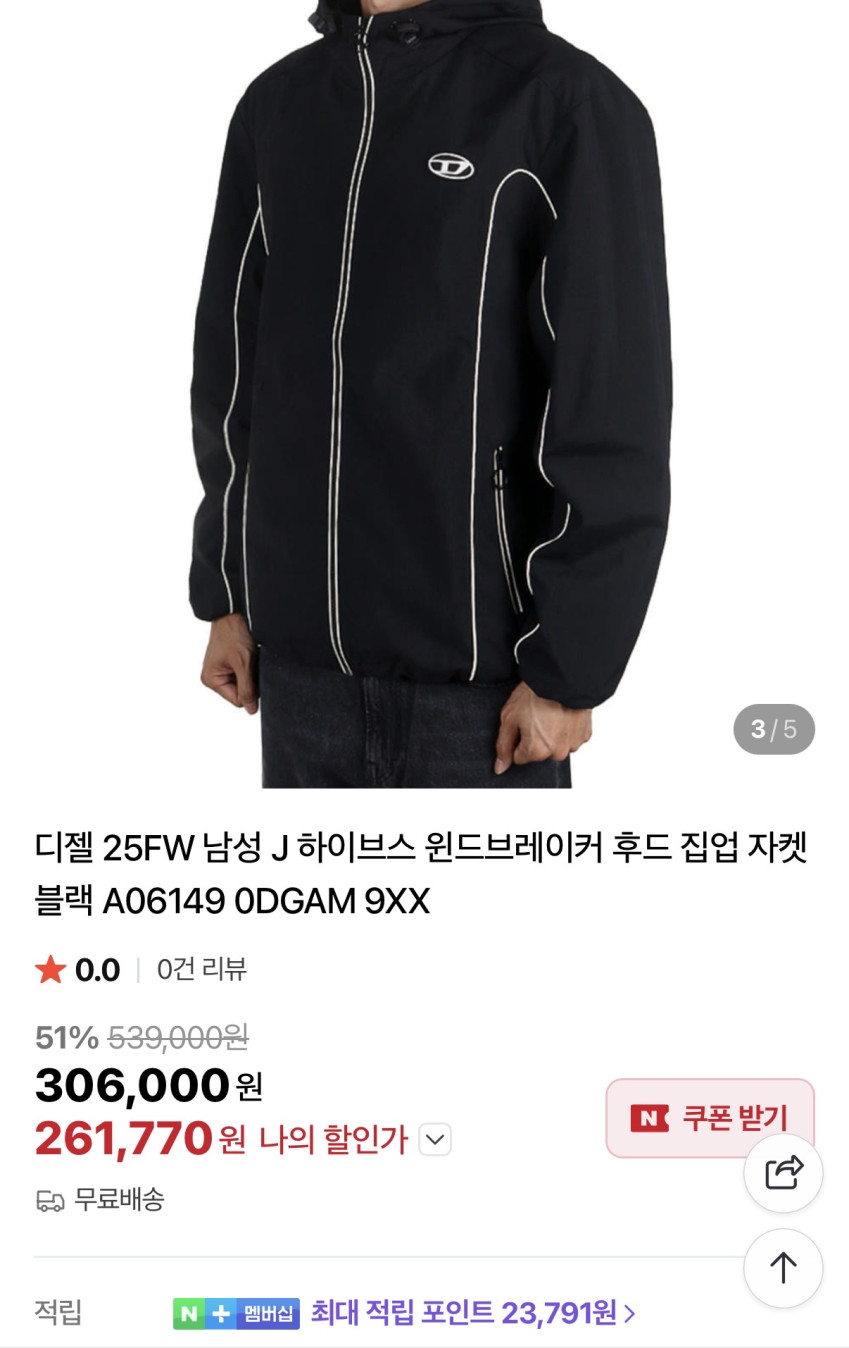Jump back to top of page
Viewport: 849px width, 1348px height.
click(783, 1267)
